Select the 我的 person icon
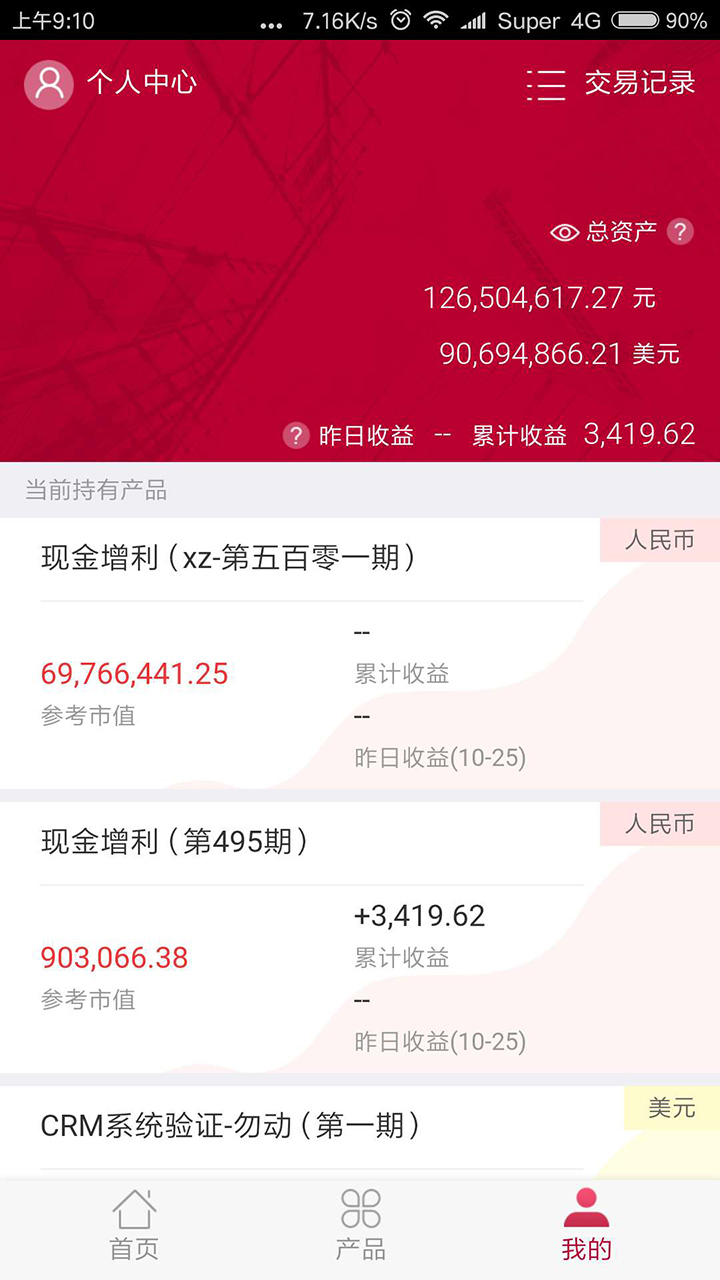 (586, 1207)
